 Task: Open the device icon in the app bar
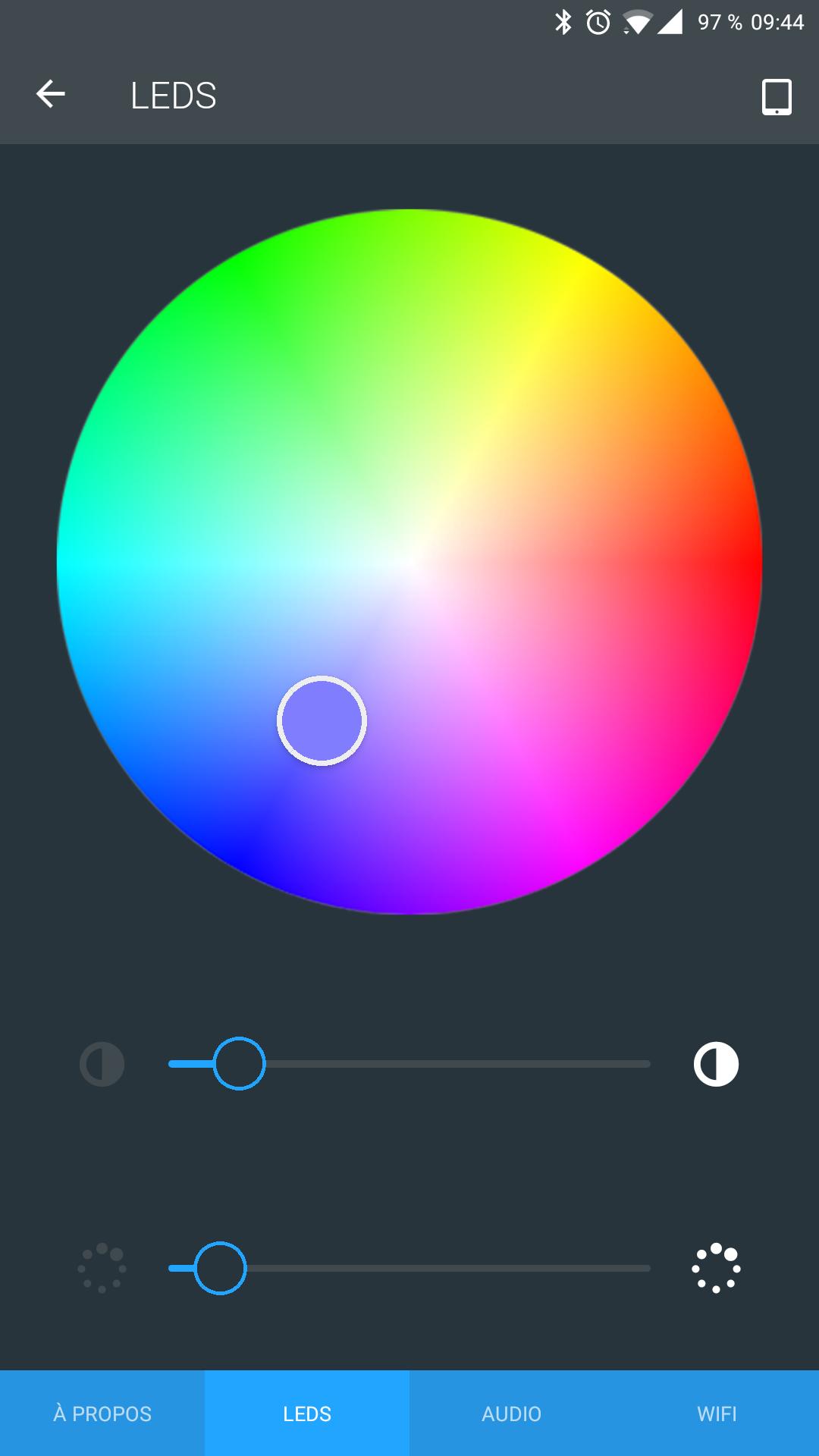[x=777, y=96]
